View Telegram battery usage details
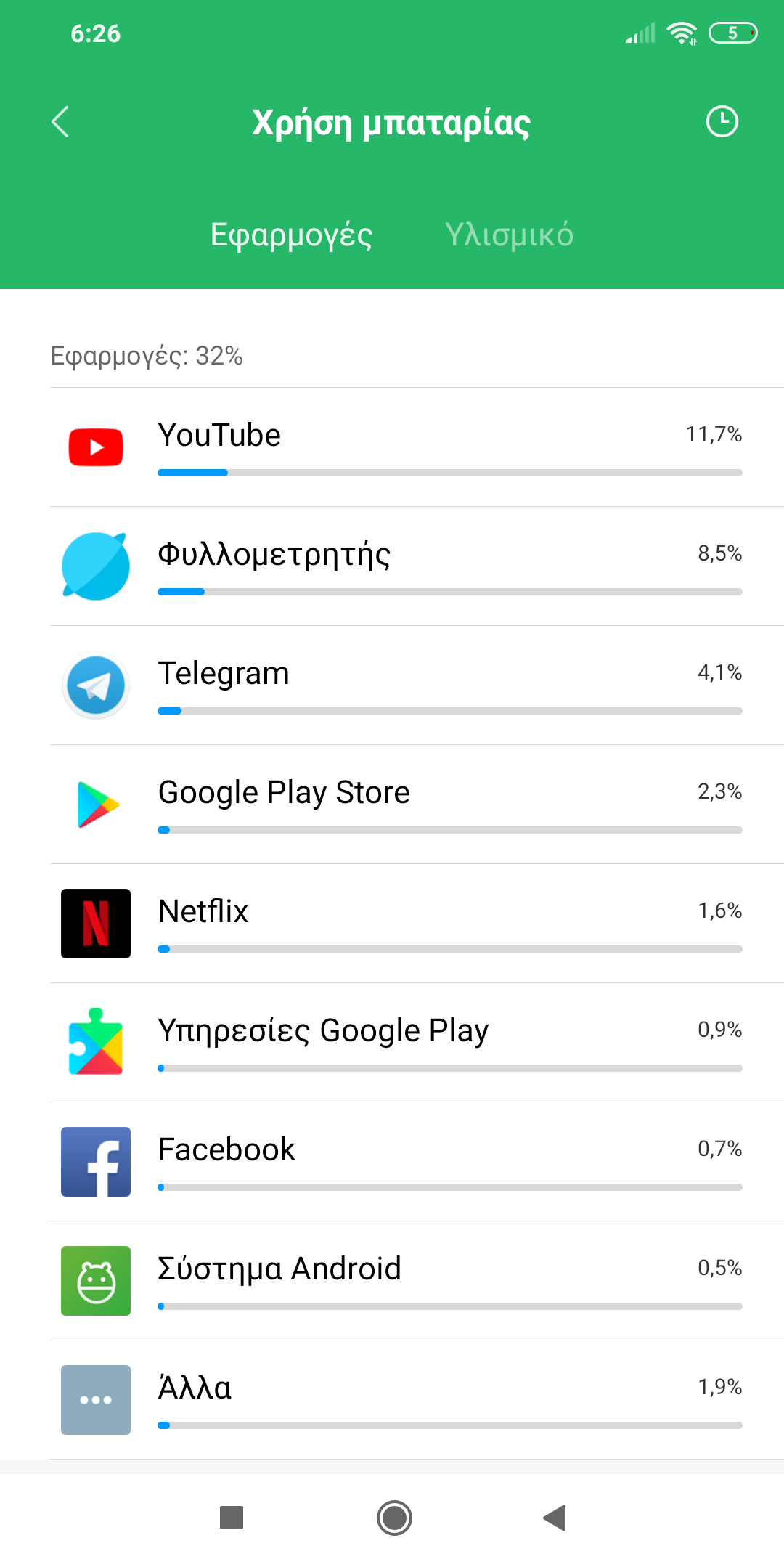 (417, 685)
